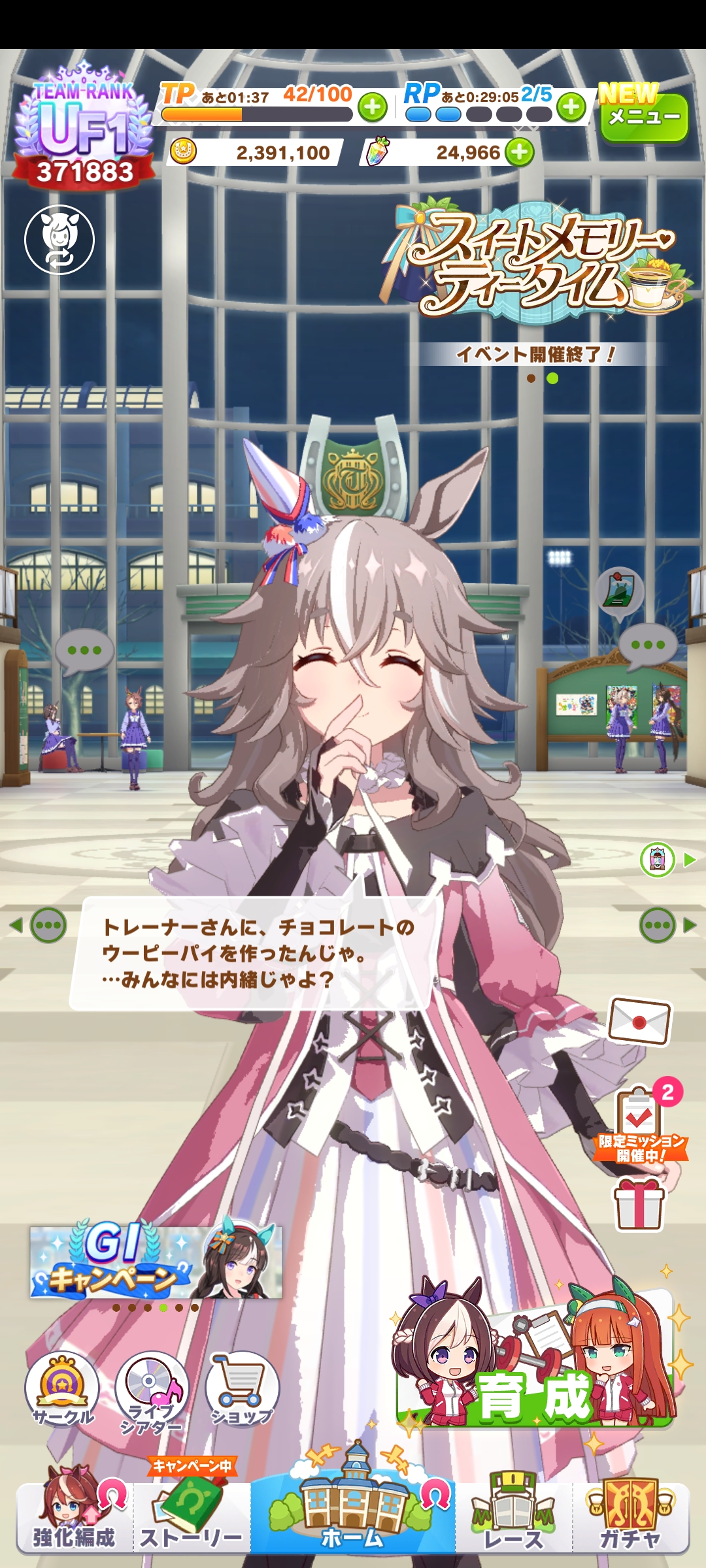Switch to the ガチャ tab

coord(631,1519)
